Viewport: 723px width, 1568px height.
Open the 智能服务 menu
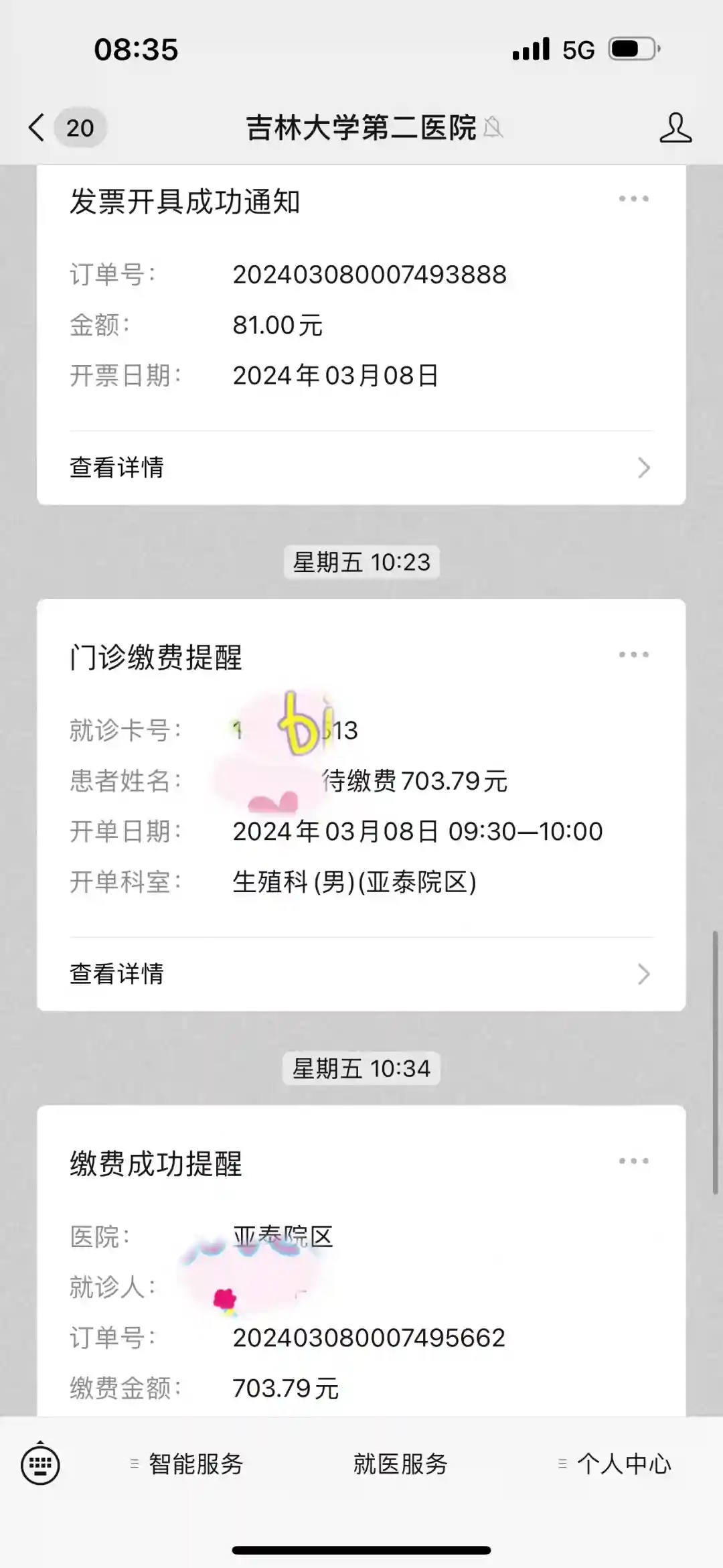[186, 1464]
